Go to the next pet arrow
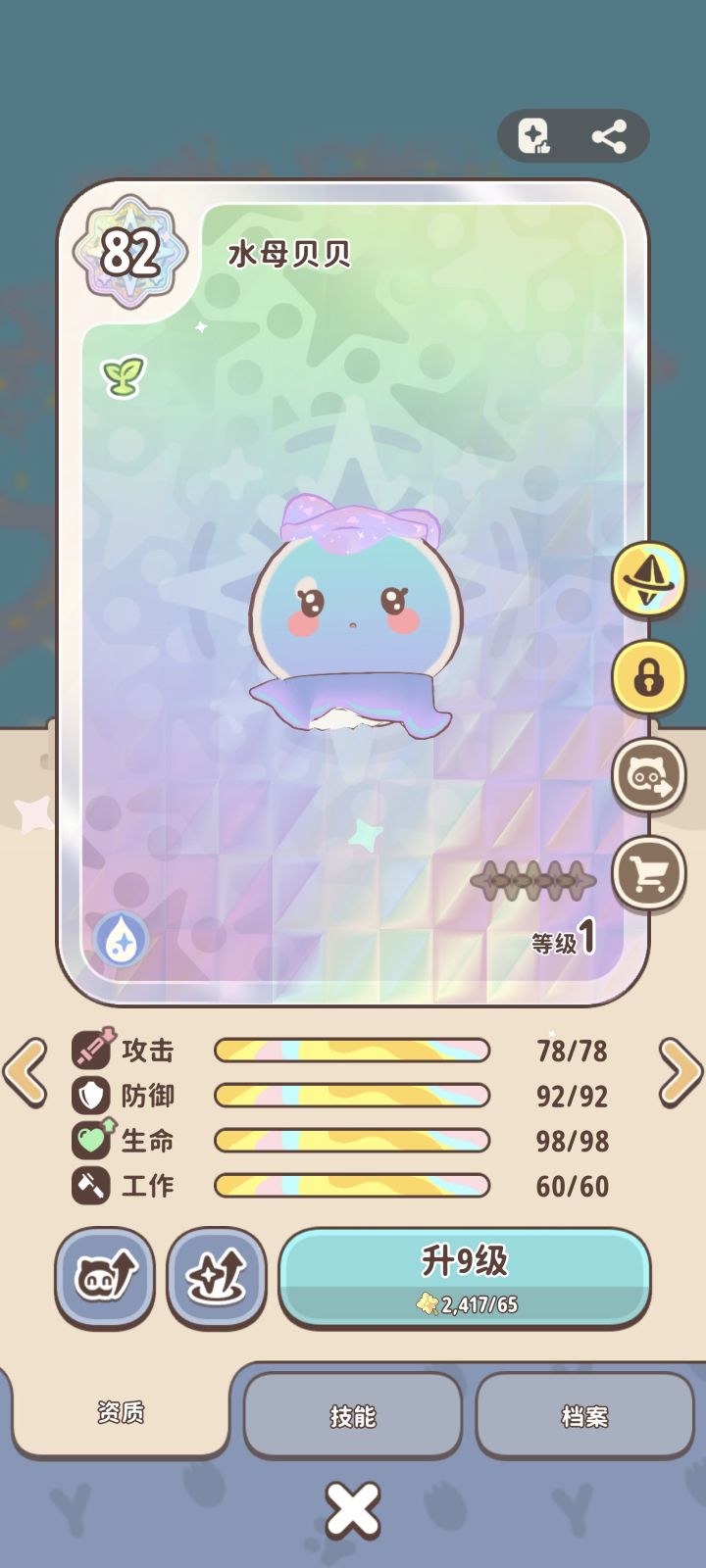This screenshot has height=1568, width=706. click(x=680, y=1072)
